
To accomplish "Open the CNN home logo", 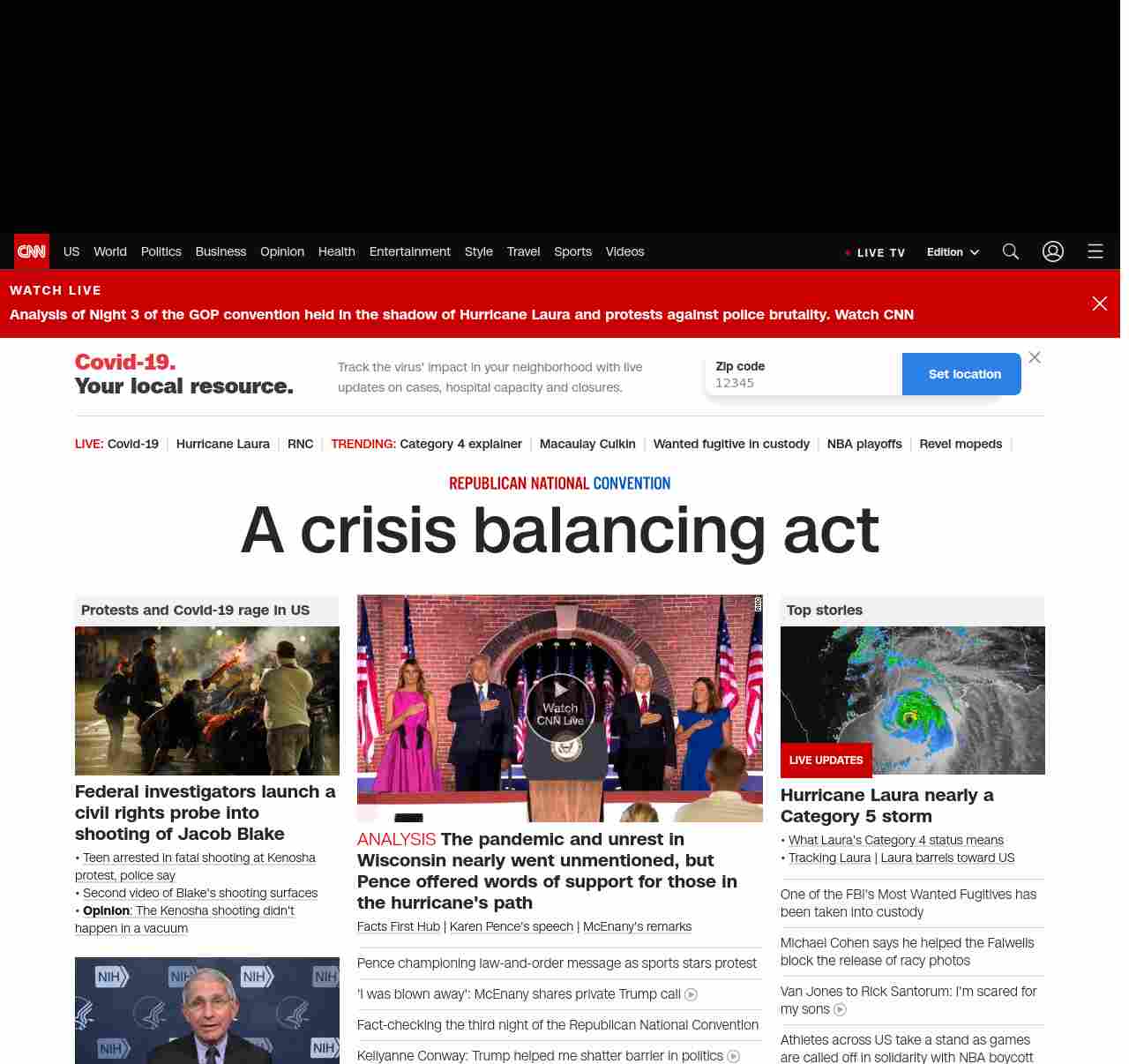I will [32, 251].
